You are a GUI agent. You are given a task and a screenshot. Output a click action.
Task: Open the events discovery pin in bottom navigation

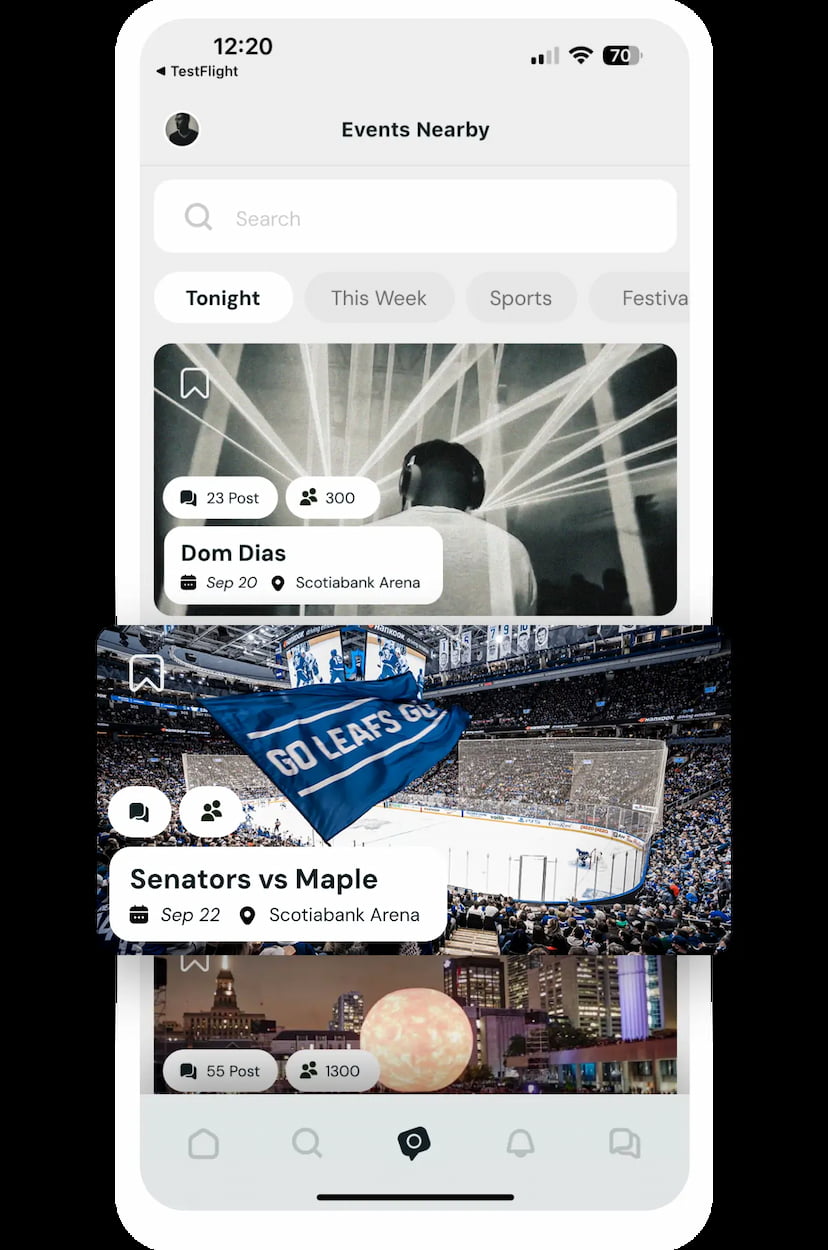[x=414, y=1141]
